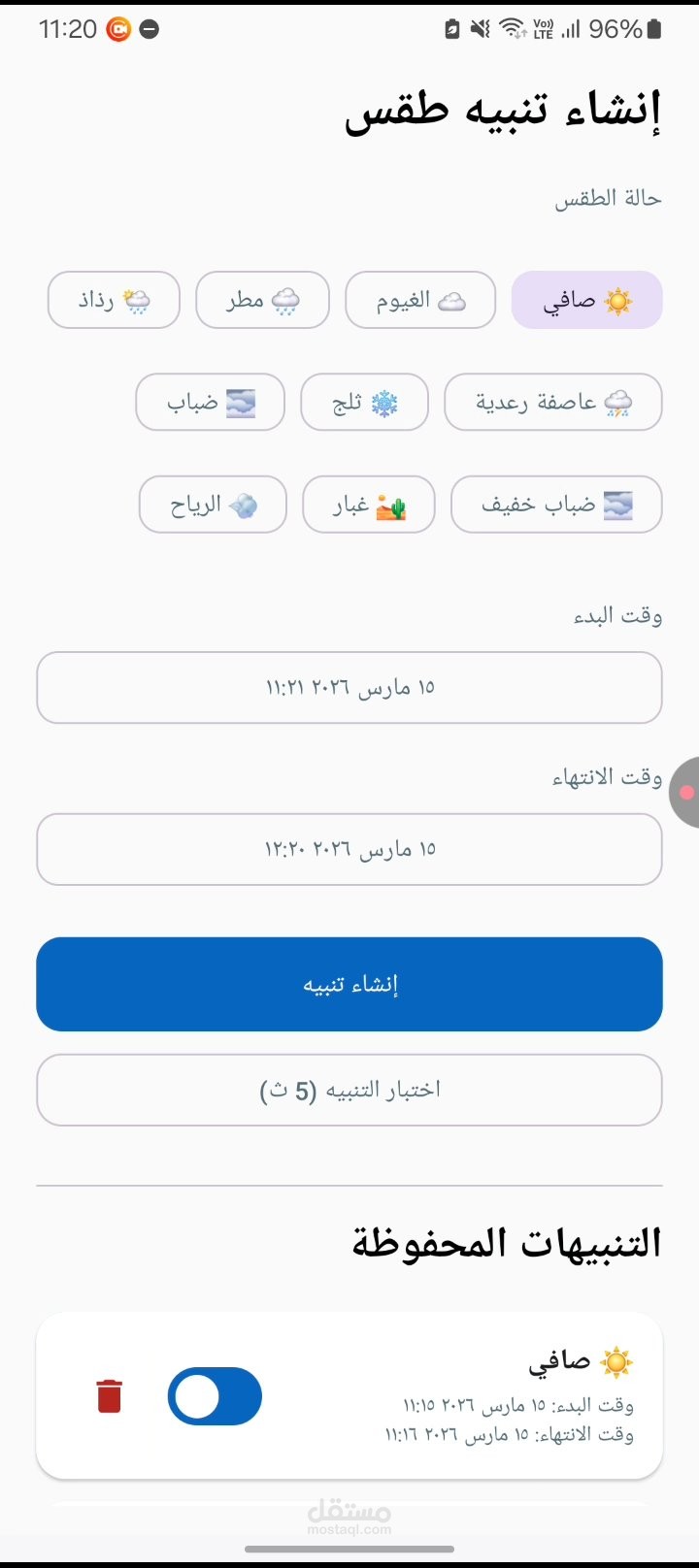This screenshot has width=699, height=1568.
Task: Pick the رذاذ weather chip
Action: pyautogui.click(x=114, y=301)
